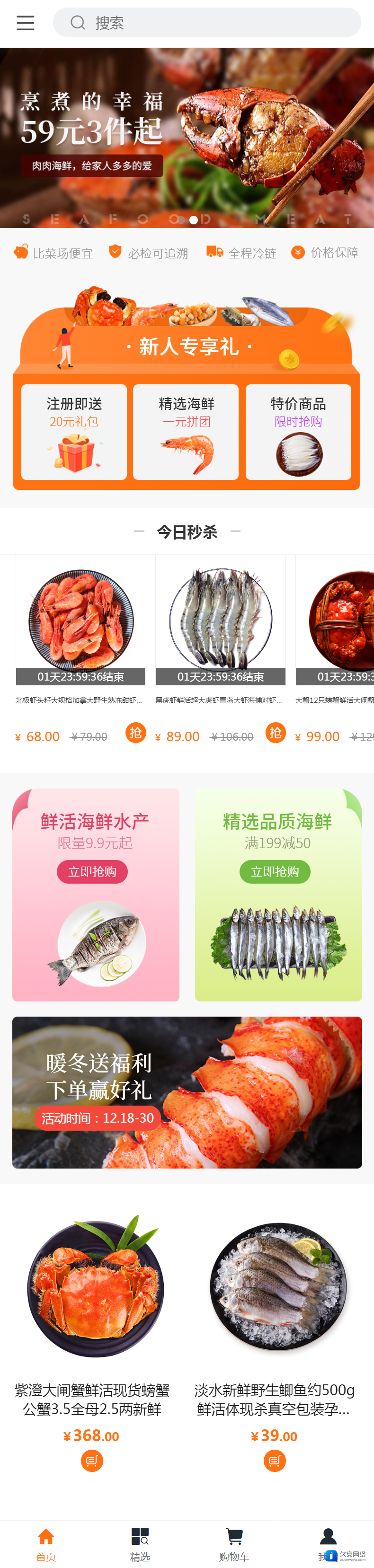Go to the 首页 tab

tap(46, 1545)
